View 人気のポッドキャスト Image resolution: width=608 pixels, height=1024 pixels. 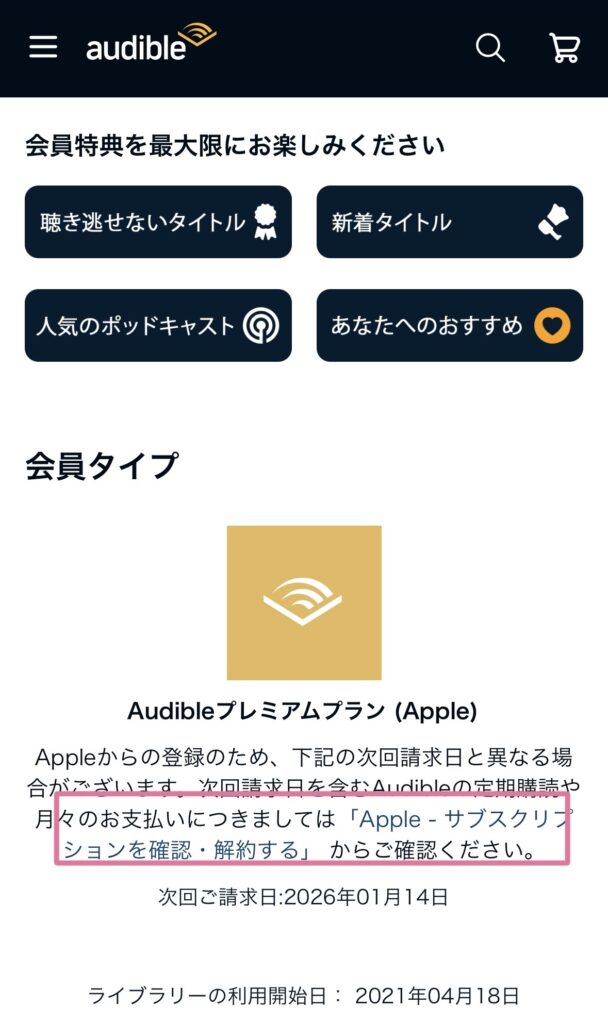pyautogui.click(x=158, y=326)
